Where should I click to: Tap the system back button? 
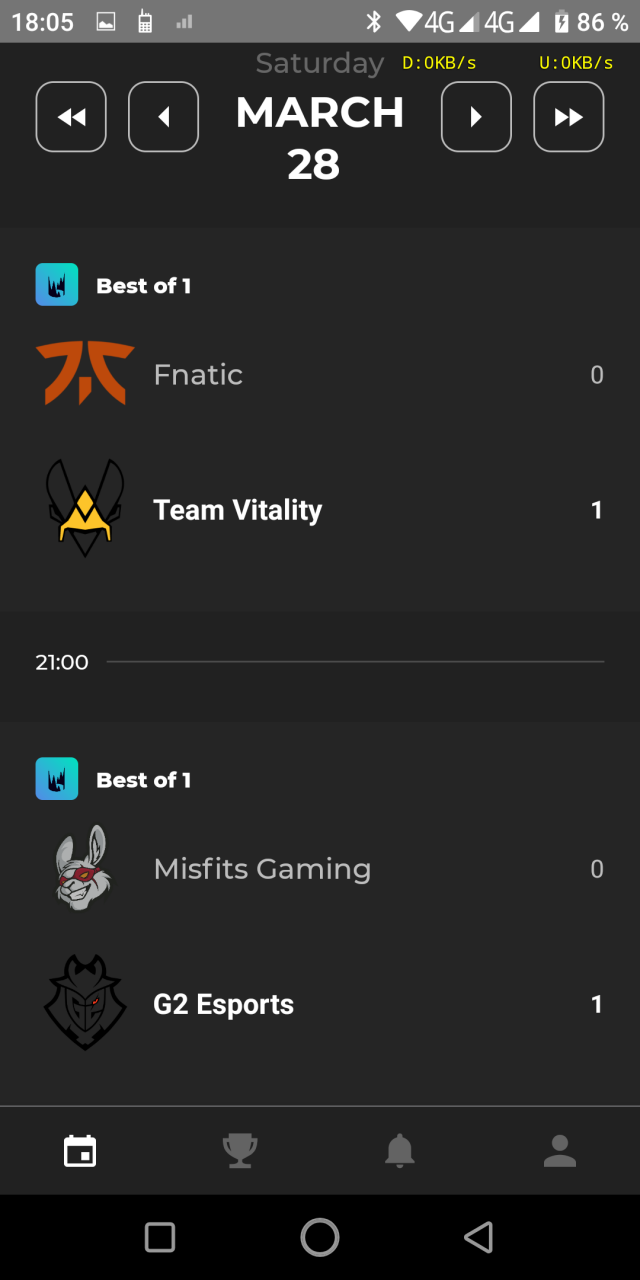tap(479, 1238)
